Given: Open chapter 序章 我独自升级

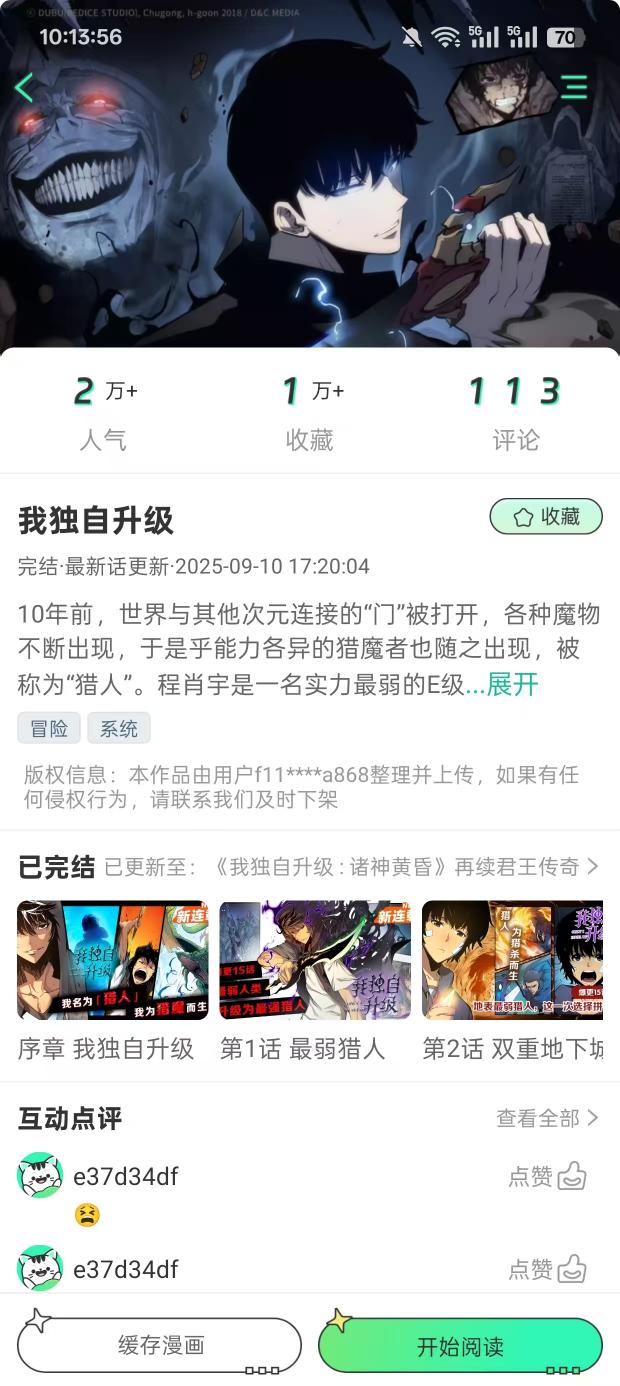Looking at the screenshot, I should pos(112,960).
